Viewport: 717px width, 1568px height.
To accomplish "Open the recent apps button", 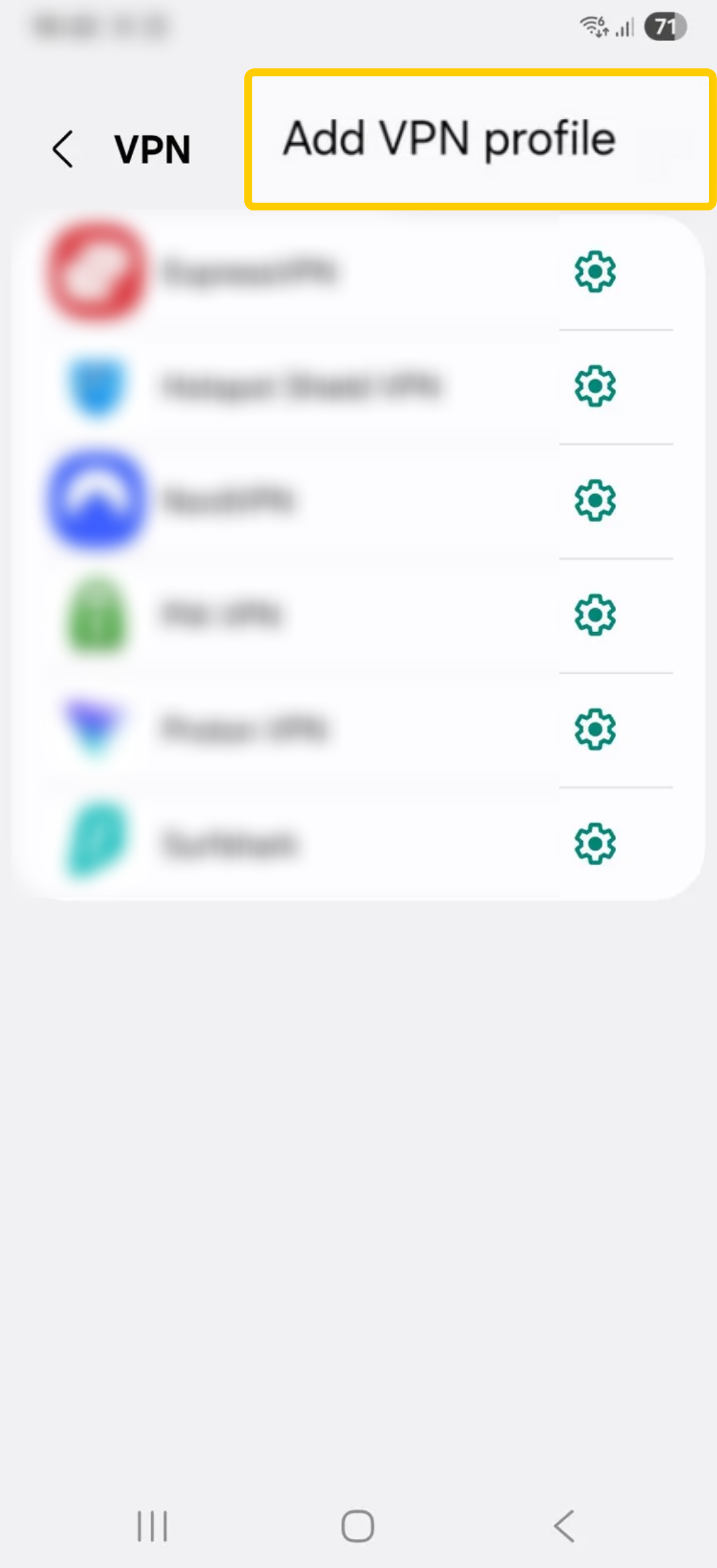I will (x=151, y=1526).
